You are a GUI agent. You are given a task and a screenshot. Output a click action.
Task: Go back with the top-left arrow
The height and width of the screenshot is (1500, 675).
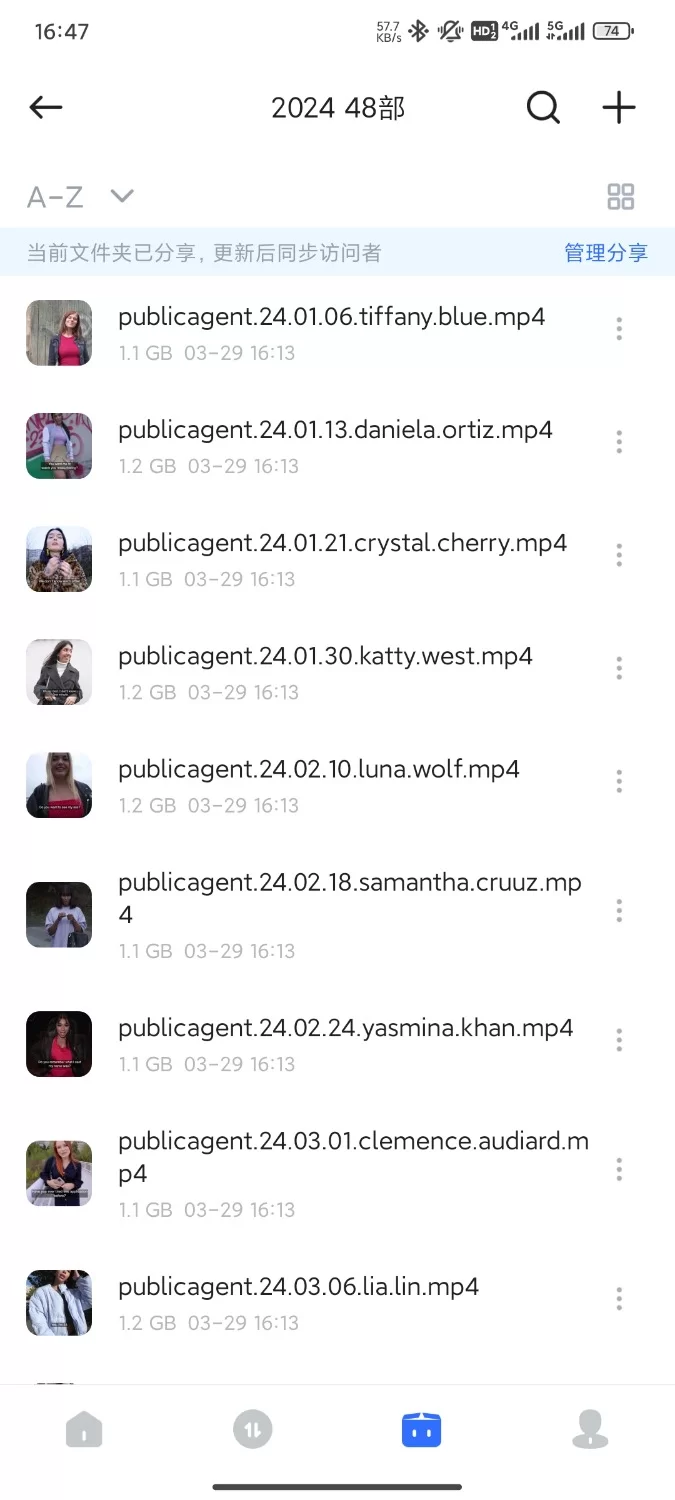(46, 108)
